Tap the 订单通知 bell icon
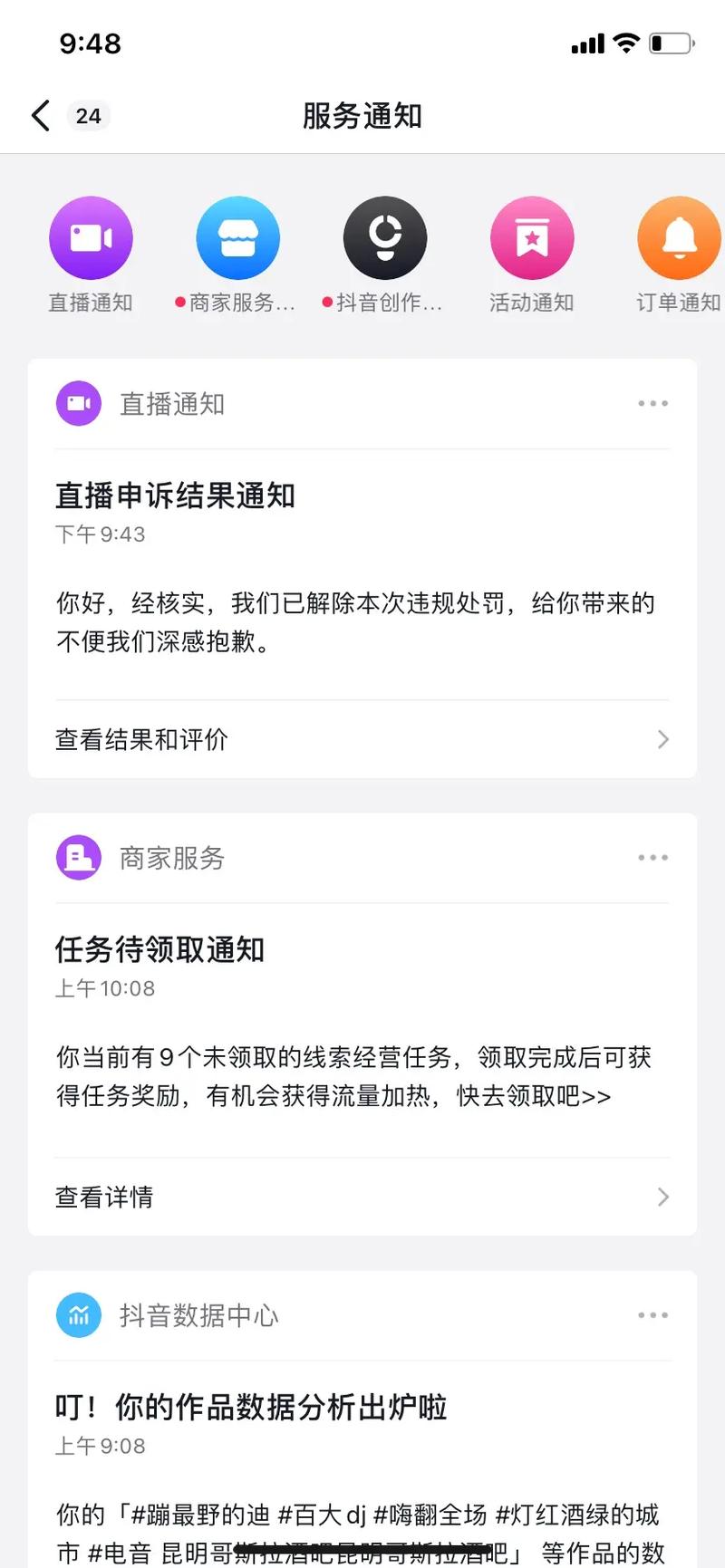The image size is (725, 1568). pyautogui.click(x=678, y=237)
